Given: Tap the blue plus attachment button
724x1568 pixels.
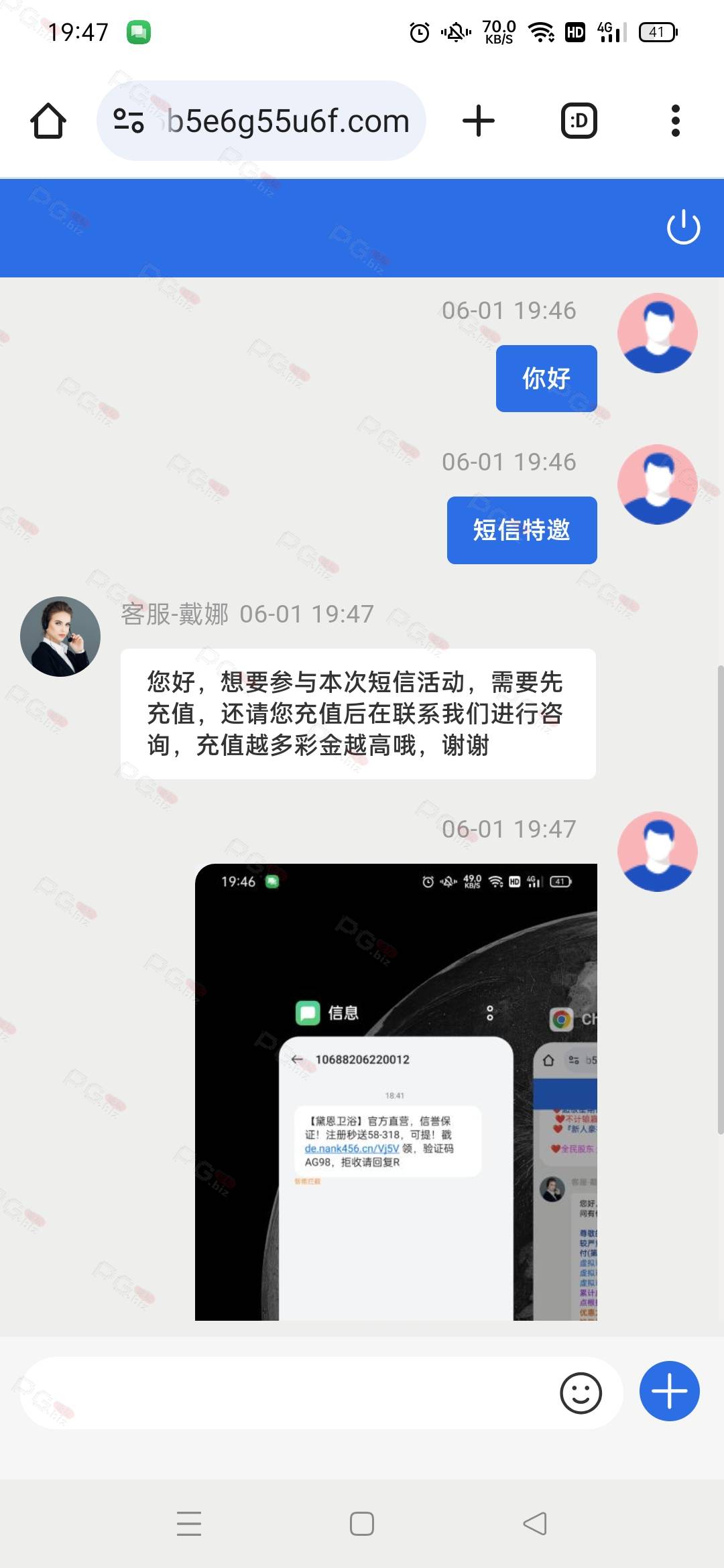Looking at the screenshot, I should click(x=669, y=1391).
